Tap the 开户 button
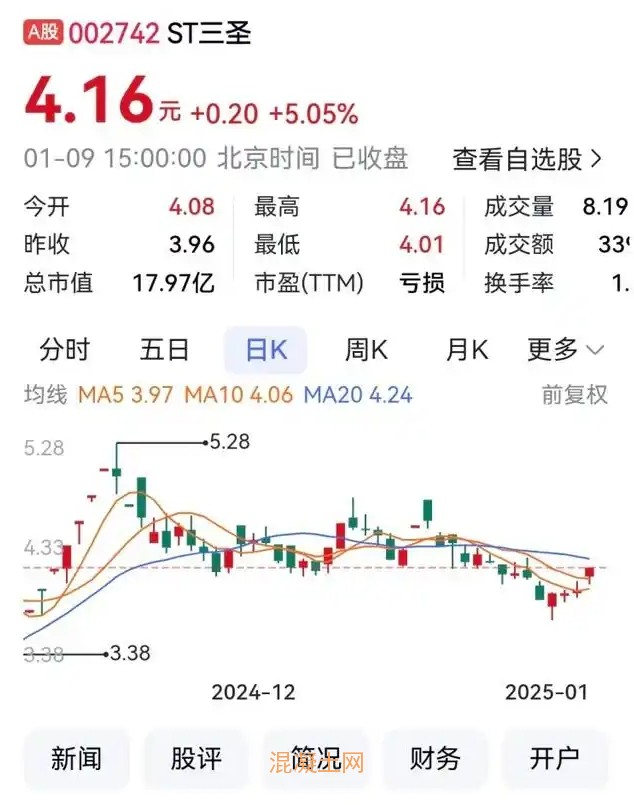Screen dimensions: 634x805 (x=554, y=759)
